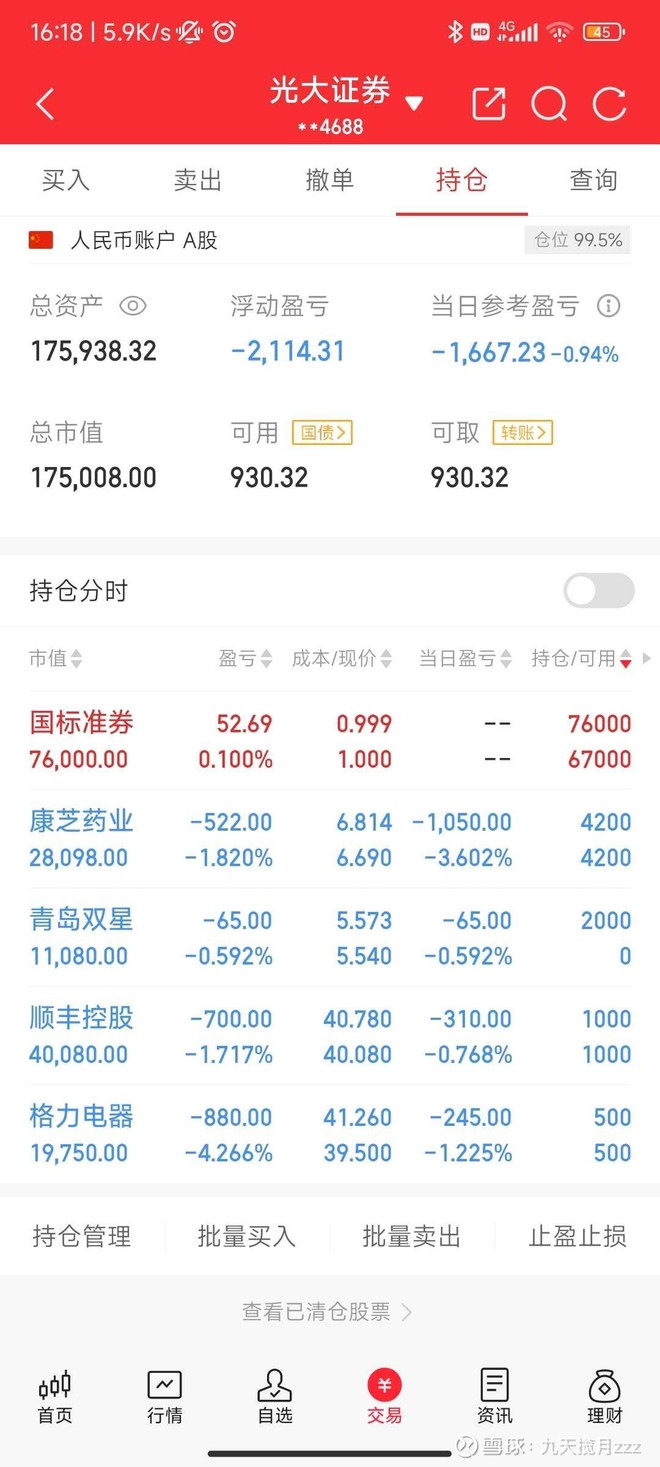Switch to the 卖出 tab
The image size is (660, 1467).
coord(198,180)
